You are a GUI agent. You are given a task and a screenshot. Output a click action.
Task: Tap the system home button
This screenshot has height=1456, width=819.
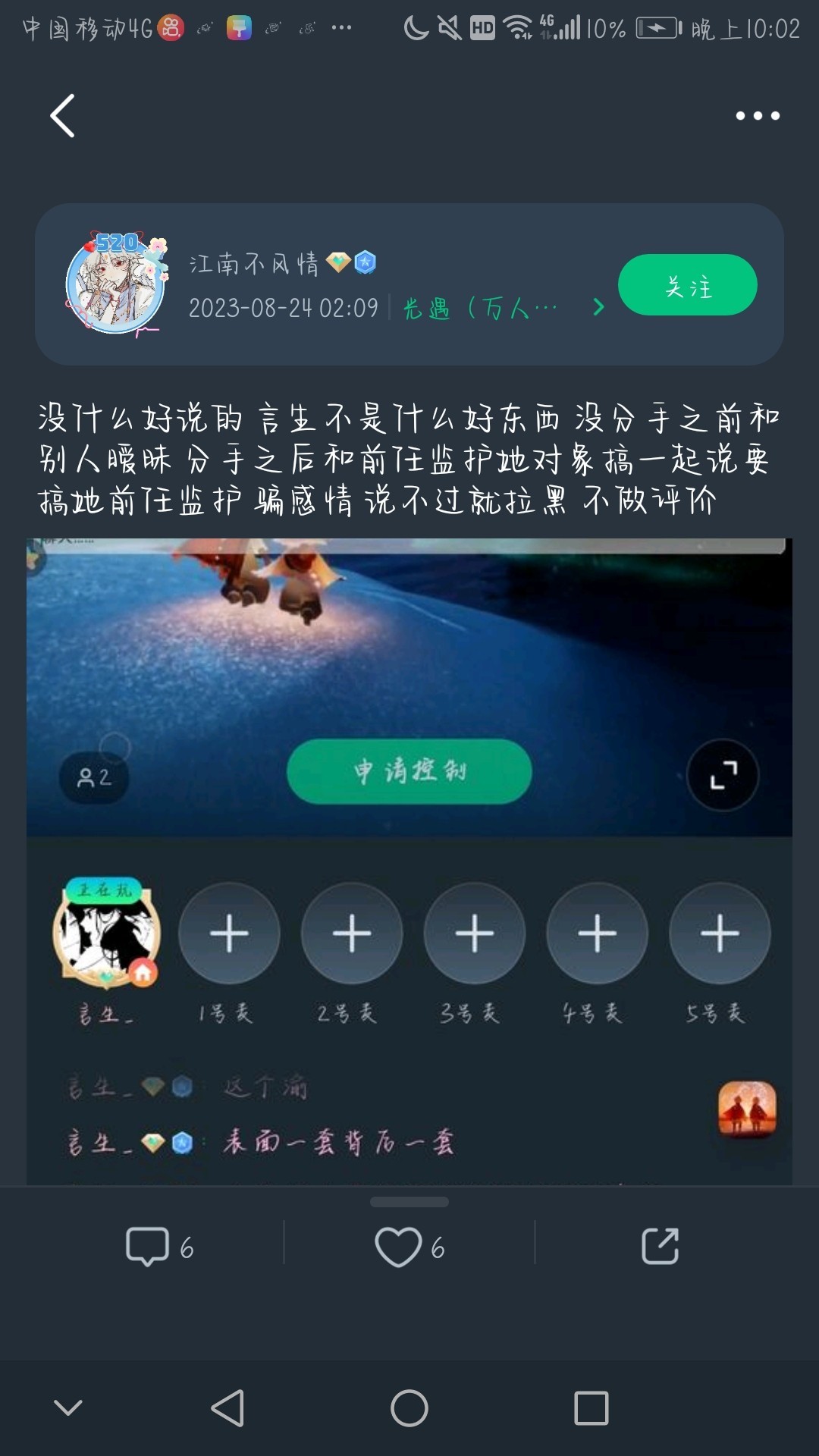(409, 1409)
